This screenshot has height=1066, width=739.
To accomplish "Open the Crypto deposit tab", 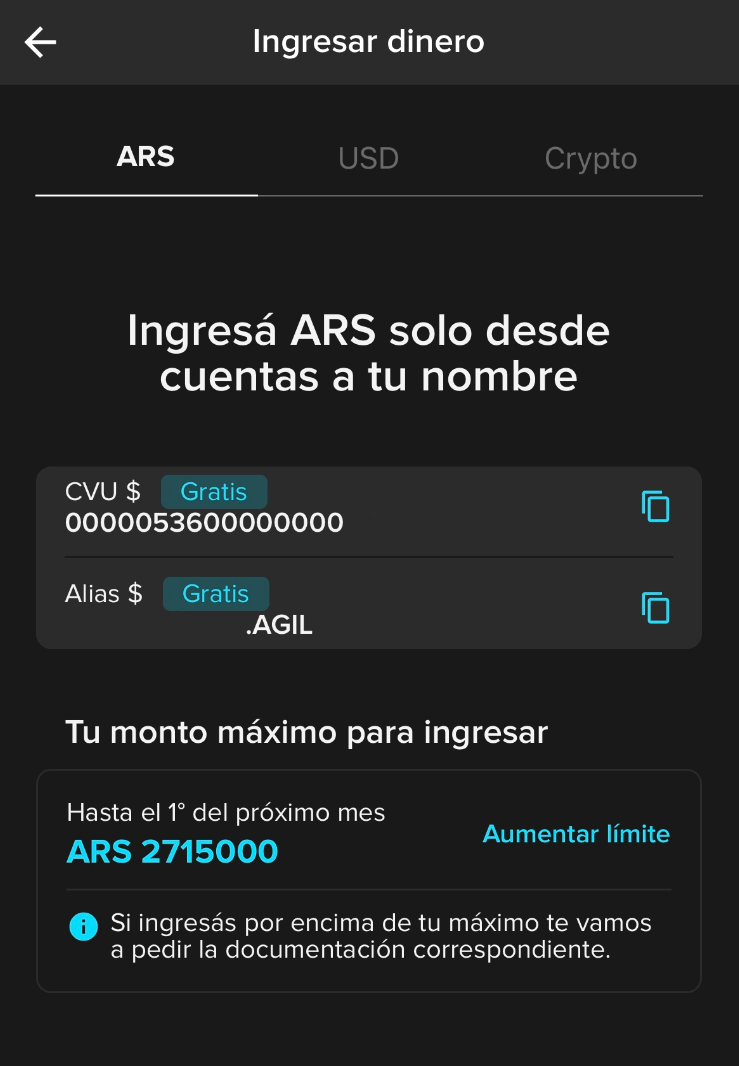I will click(x=590, y=157).
